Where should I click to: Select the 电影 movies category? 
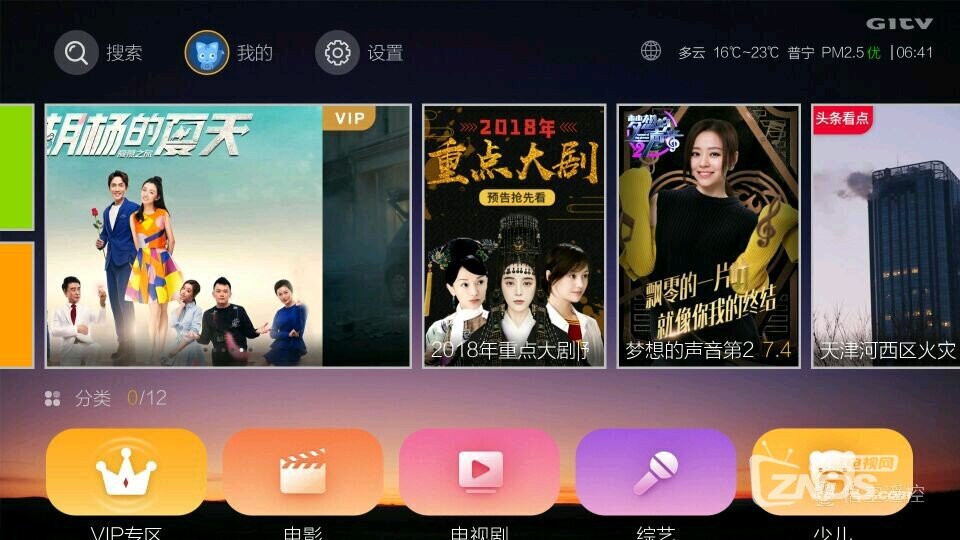click(303, 473)
